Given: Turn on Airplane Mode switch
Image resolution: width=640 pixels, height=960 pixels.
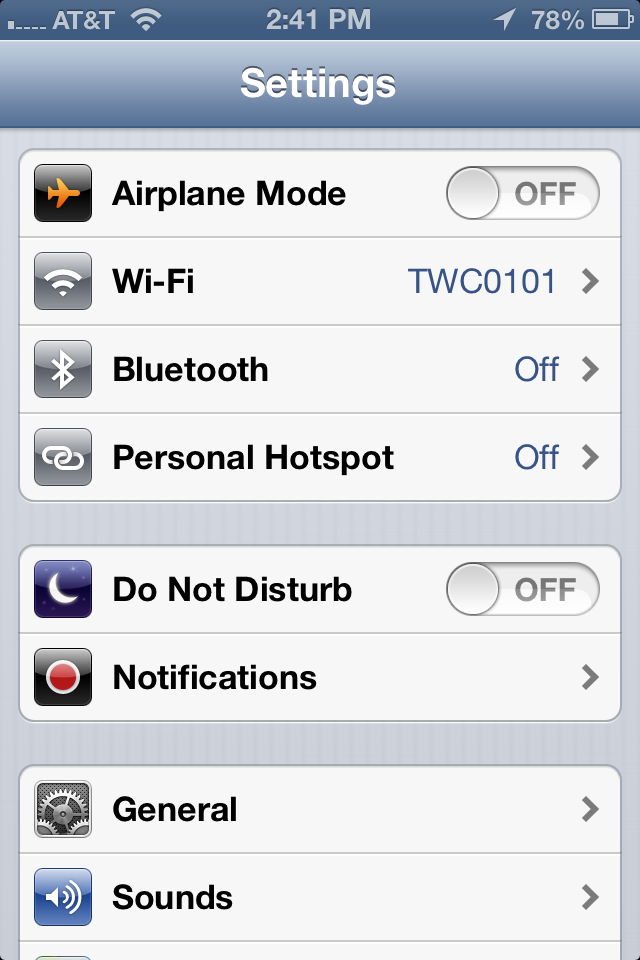Looking at the screenshot, I should pyautogui.click(x=522, y=193).
